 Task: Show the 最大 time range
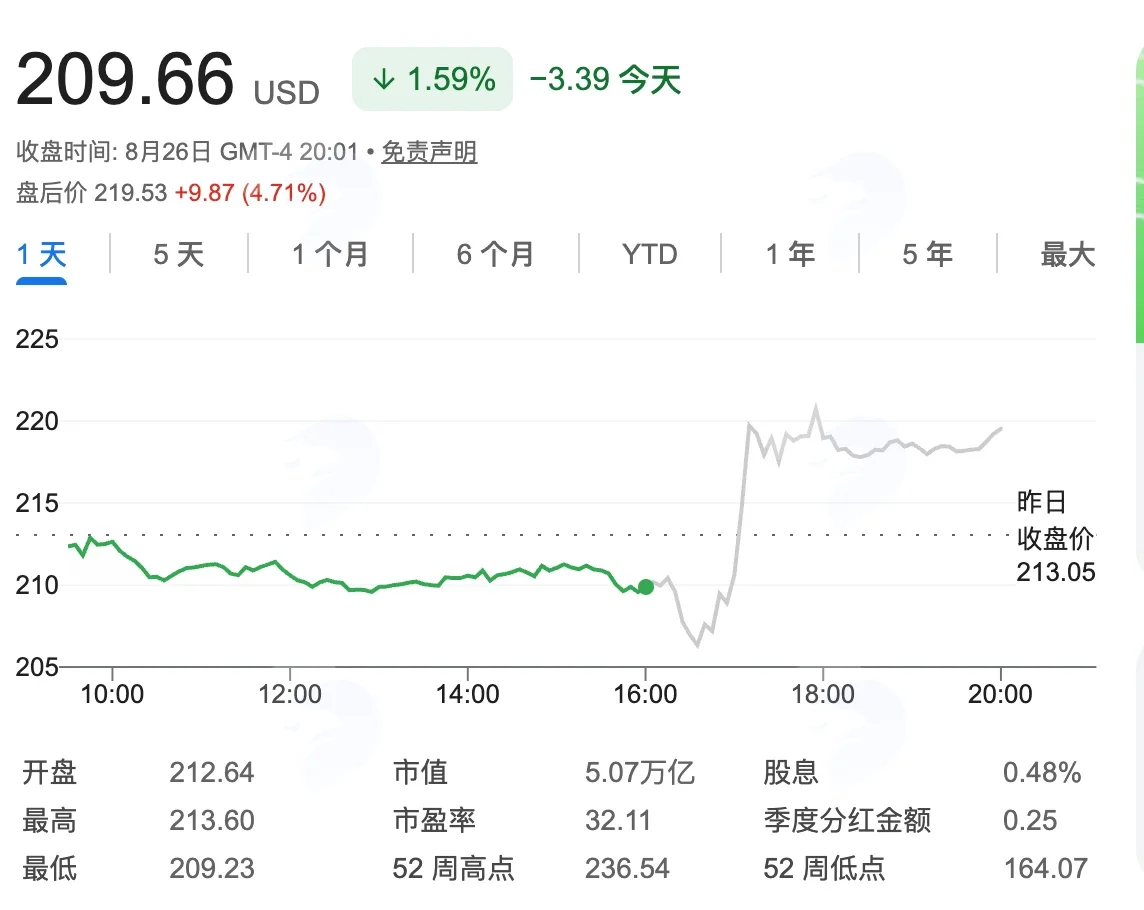[x=1067, y=255]
